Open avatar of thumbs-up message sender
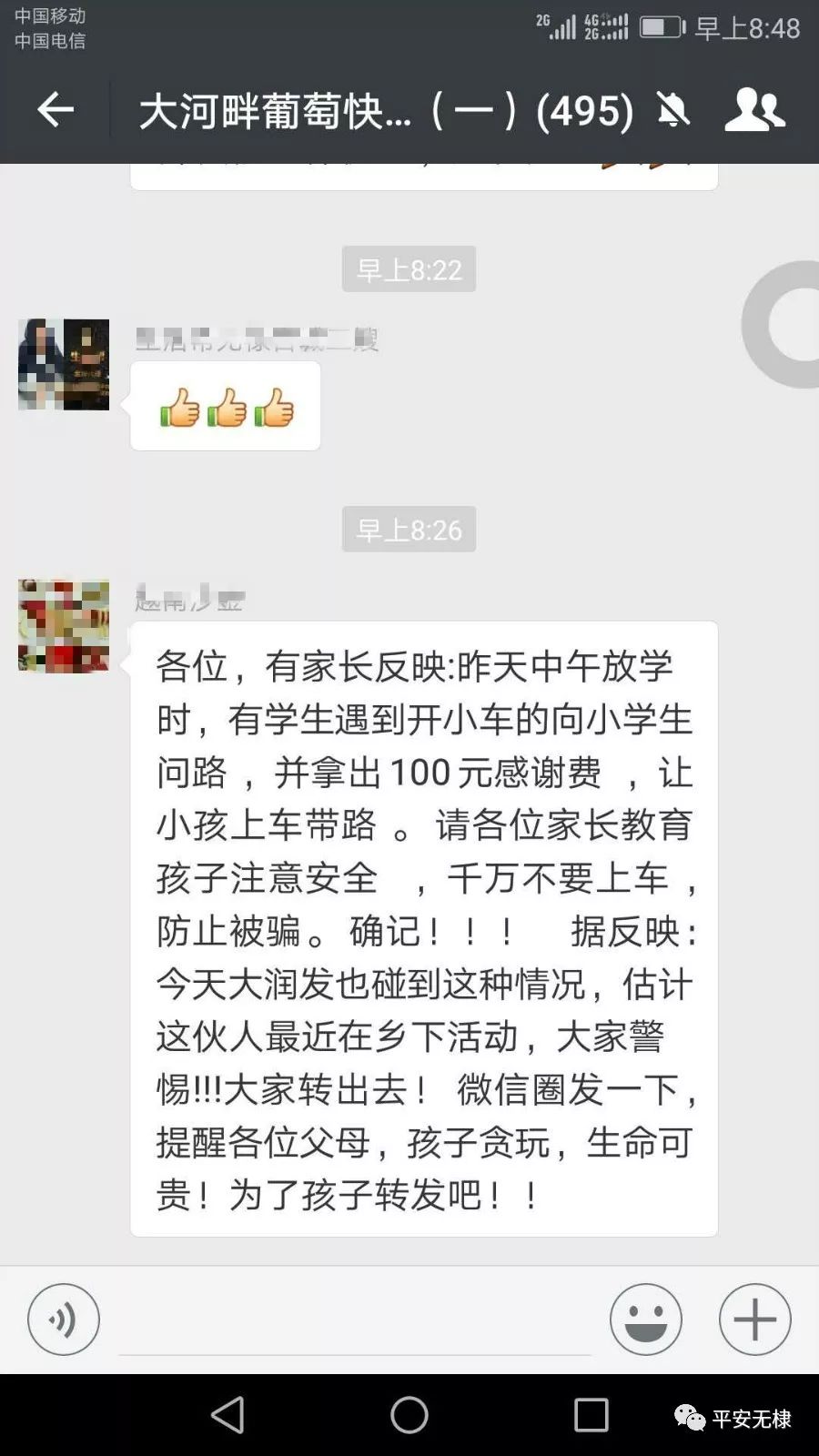This screenshot has height=1456, width=819. pyautogui.click(x=64, y=364)
